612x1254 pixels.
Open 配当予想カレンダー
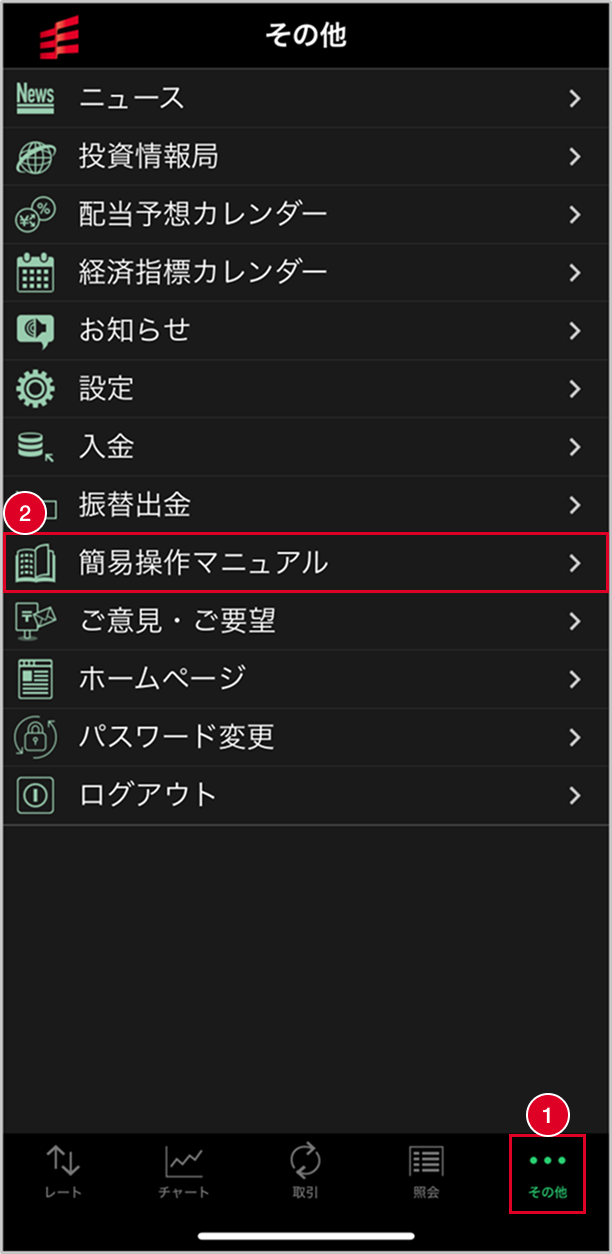tap(306, 214)
